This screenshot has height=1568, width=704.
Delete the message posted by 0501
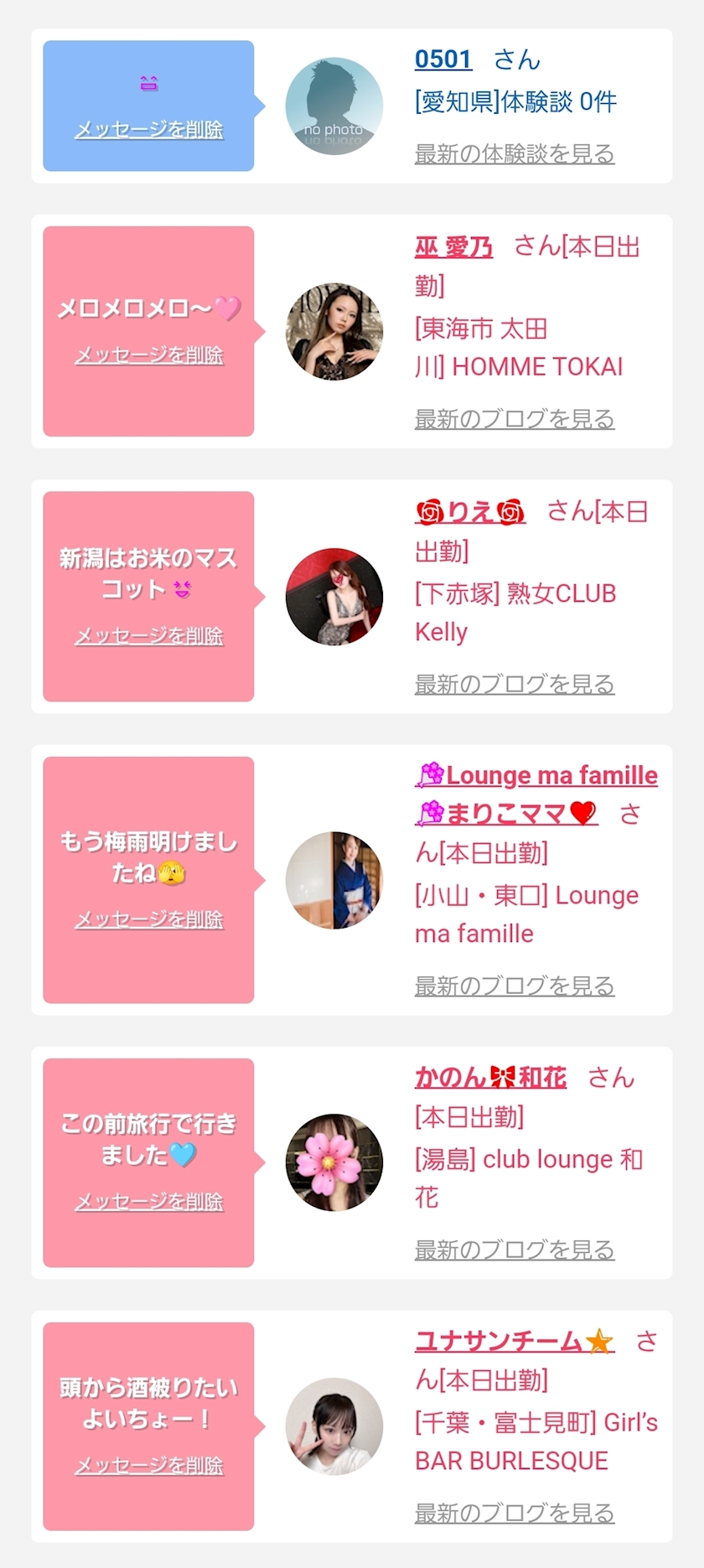[149, 130]
